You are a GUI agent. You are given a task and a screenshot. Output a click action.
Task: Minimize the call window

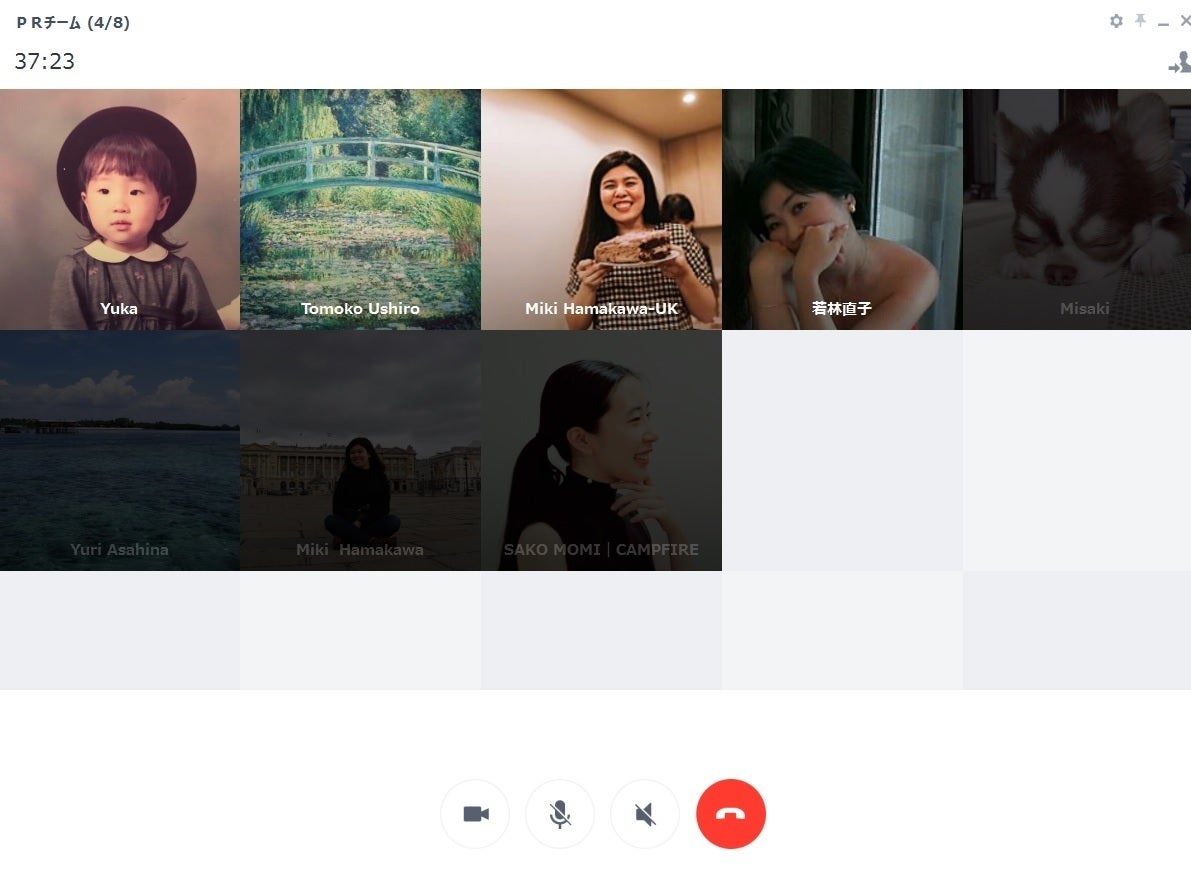coord(1163,23)
